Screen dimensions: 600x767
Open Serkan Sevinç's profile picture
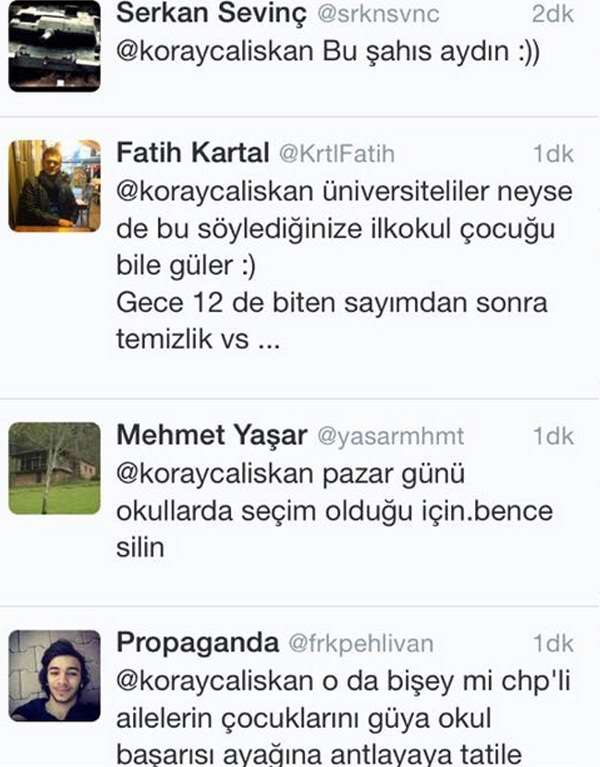(54, 45)
